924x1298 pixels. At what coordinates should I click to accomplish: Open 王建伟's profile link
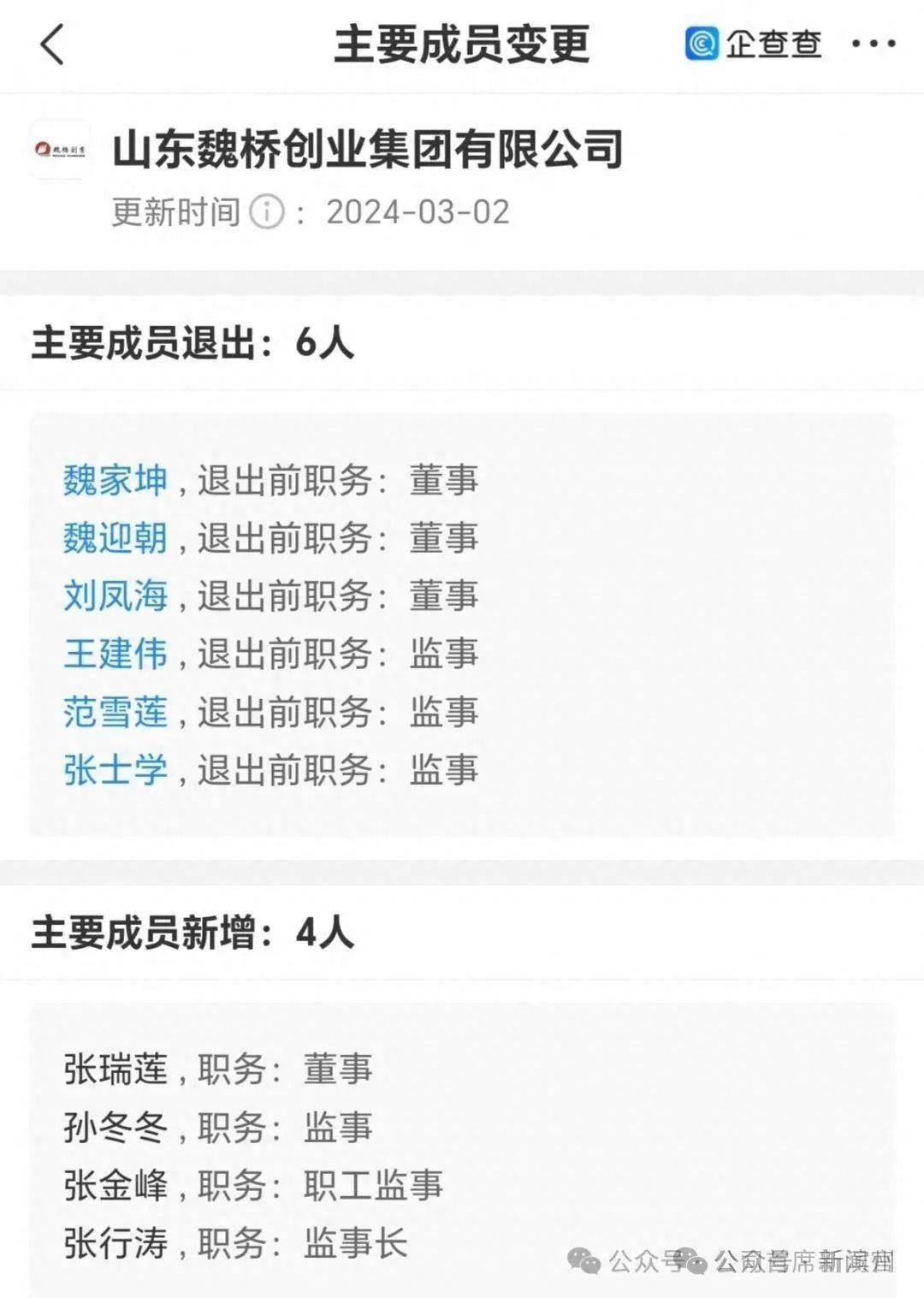click(115, 654)
